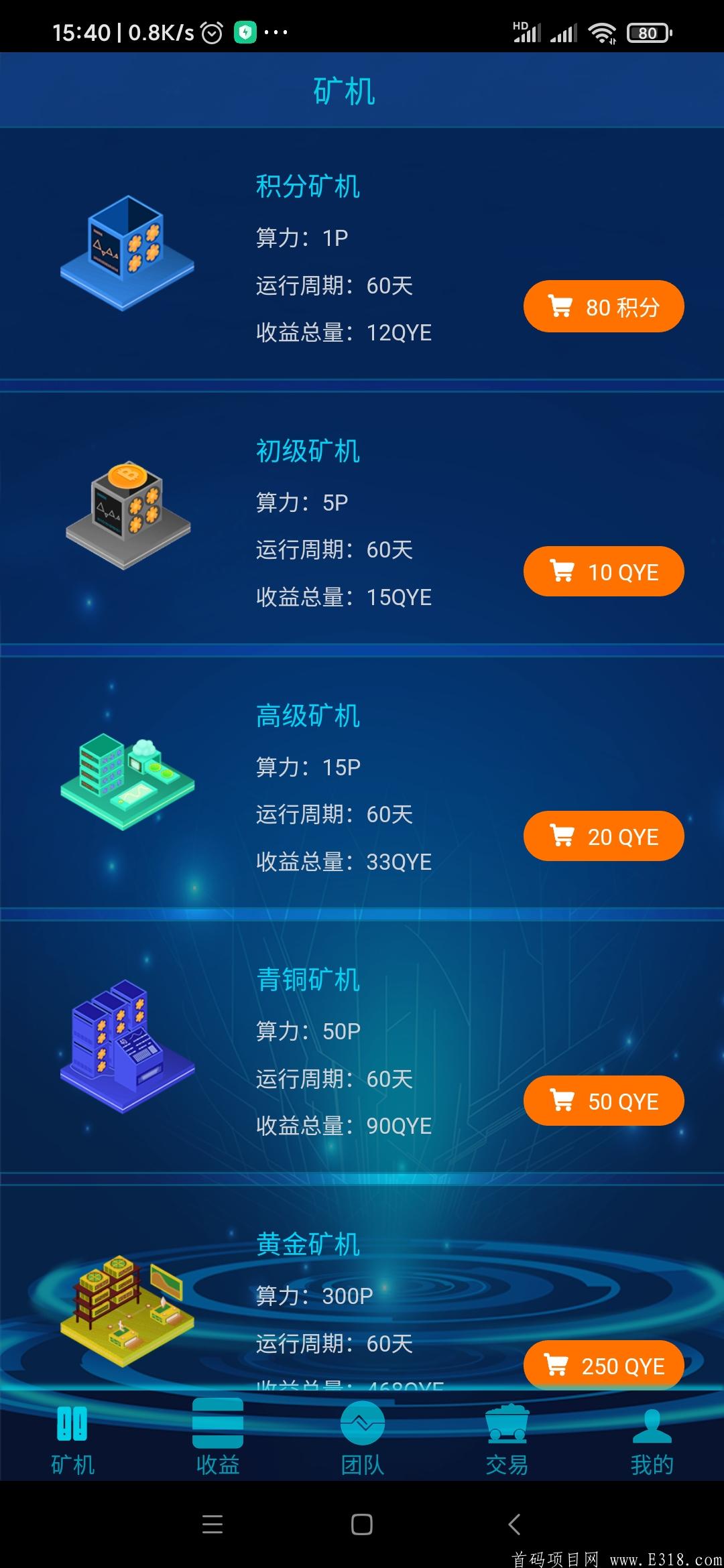Purchase 积分矿机 for 80 积分
Image resolution: width=724 pixels, height=1568 pixels.
(x=603, y=306)
